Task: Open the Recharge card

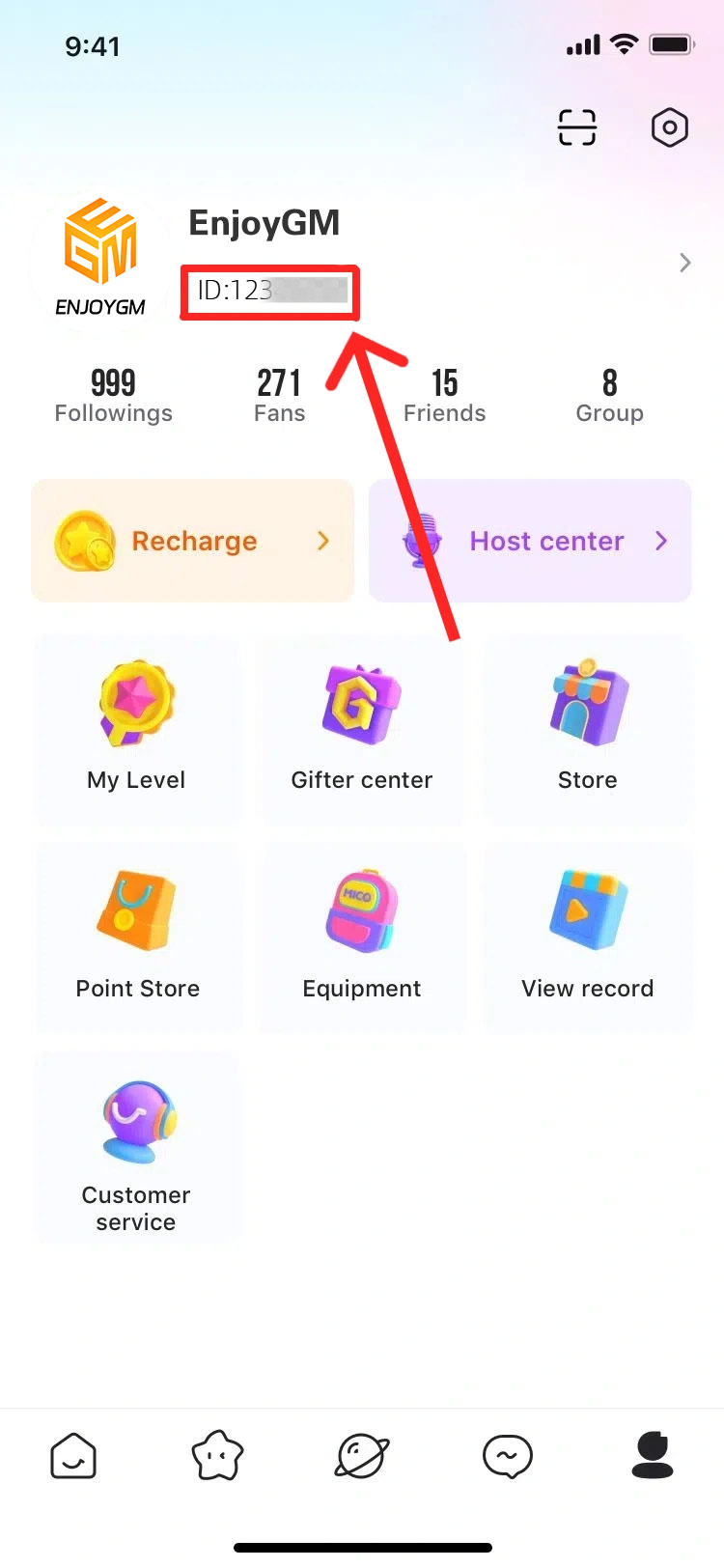Action: tap(193, 541)
